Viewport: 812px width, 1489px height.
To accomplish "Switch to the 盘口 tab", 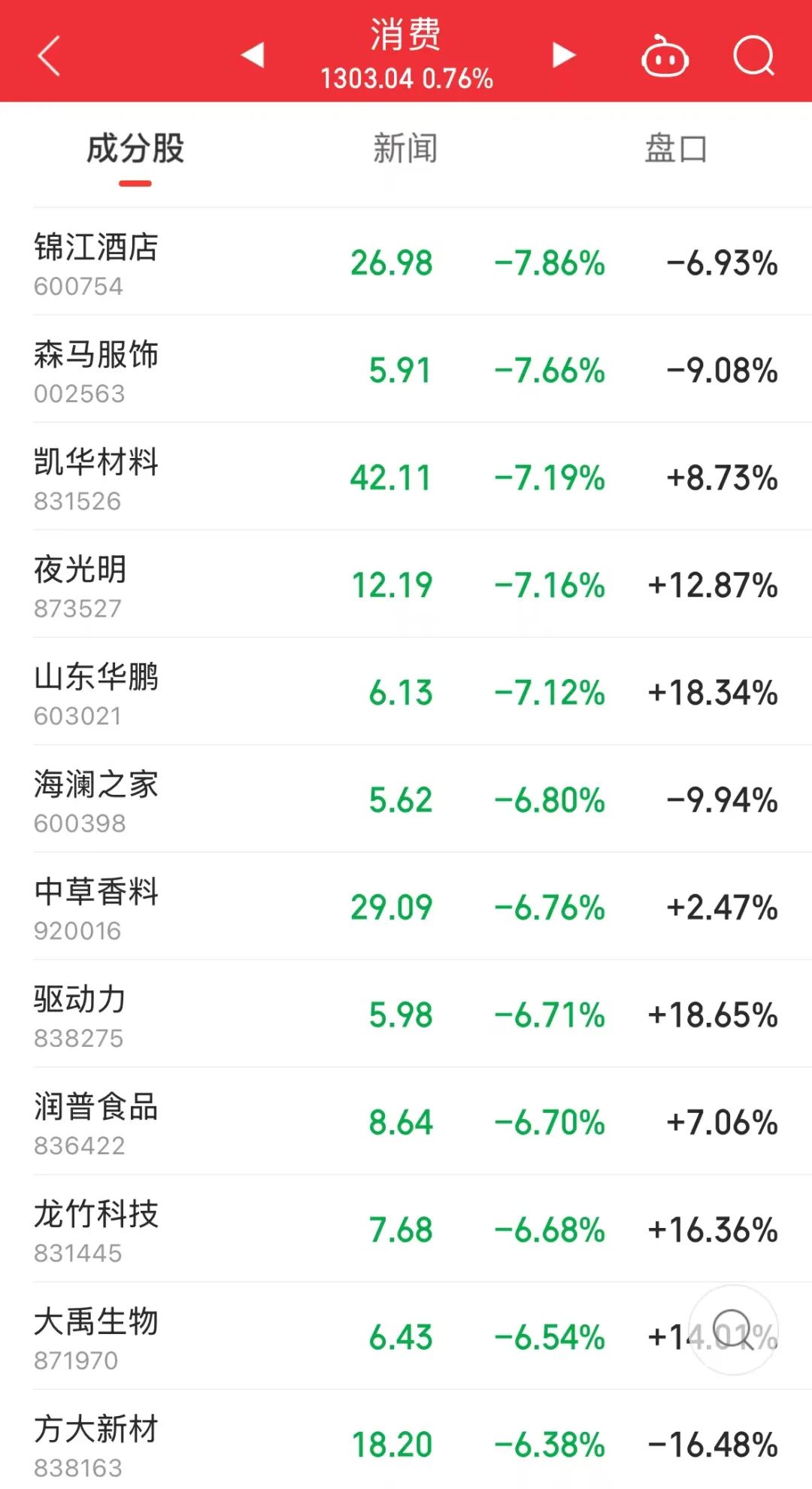I will [x=675, y=149].
